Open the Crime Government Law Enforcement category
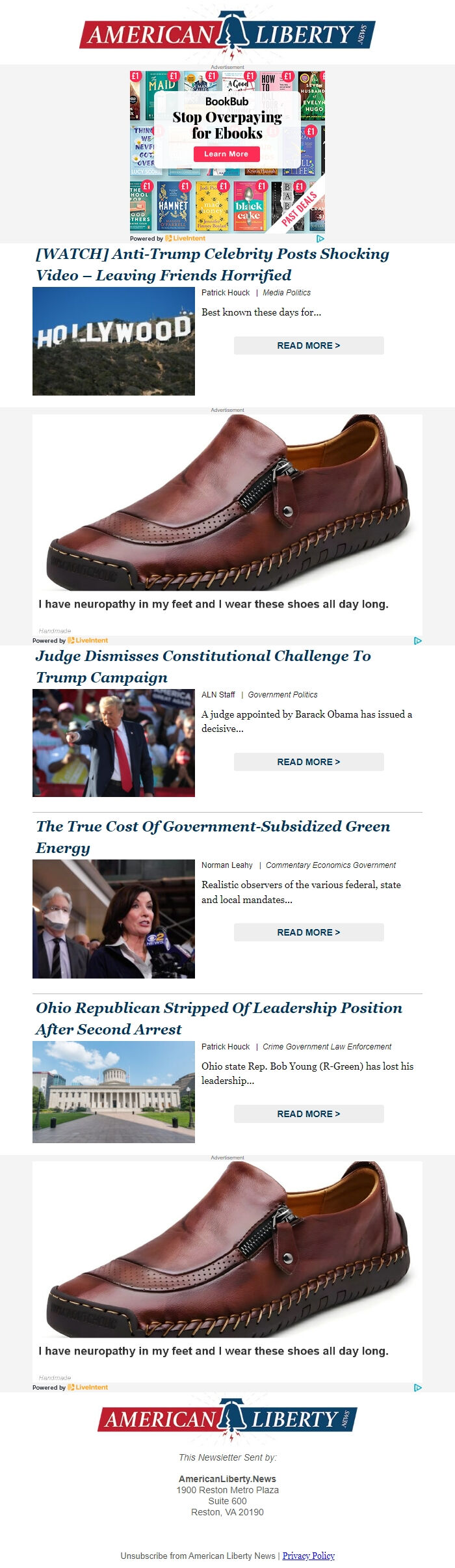The width and height of the screenshot is (455, 1568). [327, 1047]
